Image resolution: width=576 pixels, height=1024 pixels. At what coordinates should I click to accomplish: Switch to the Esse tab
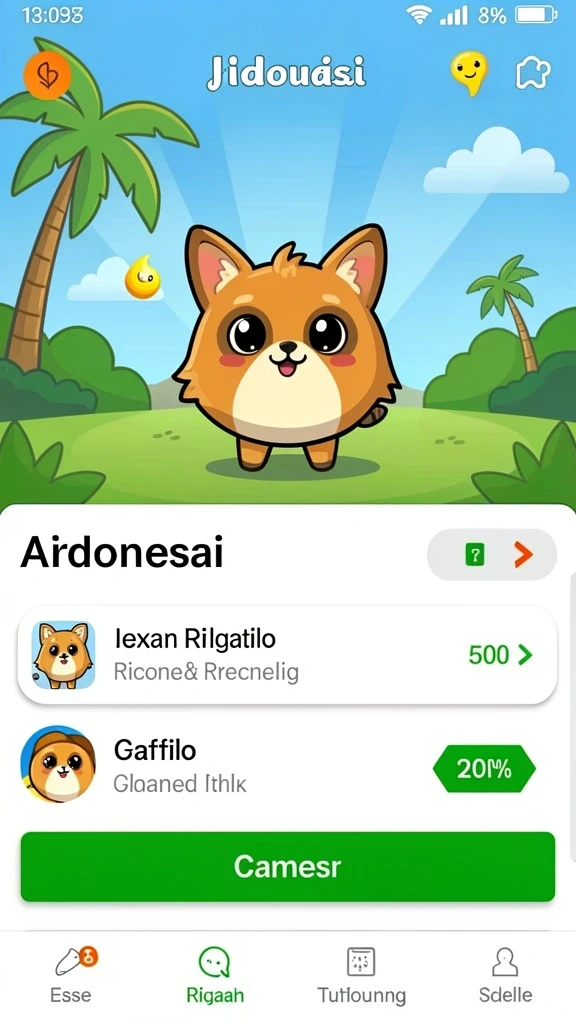click(72, 976)
